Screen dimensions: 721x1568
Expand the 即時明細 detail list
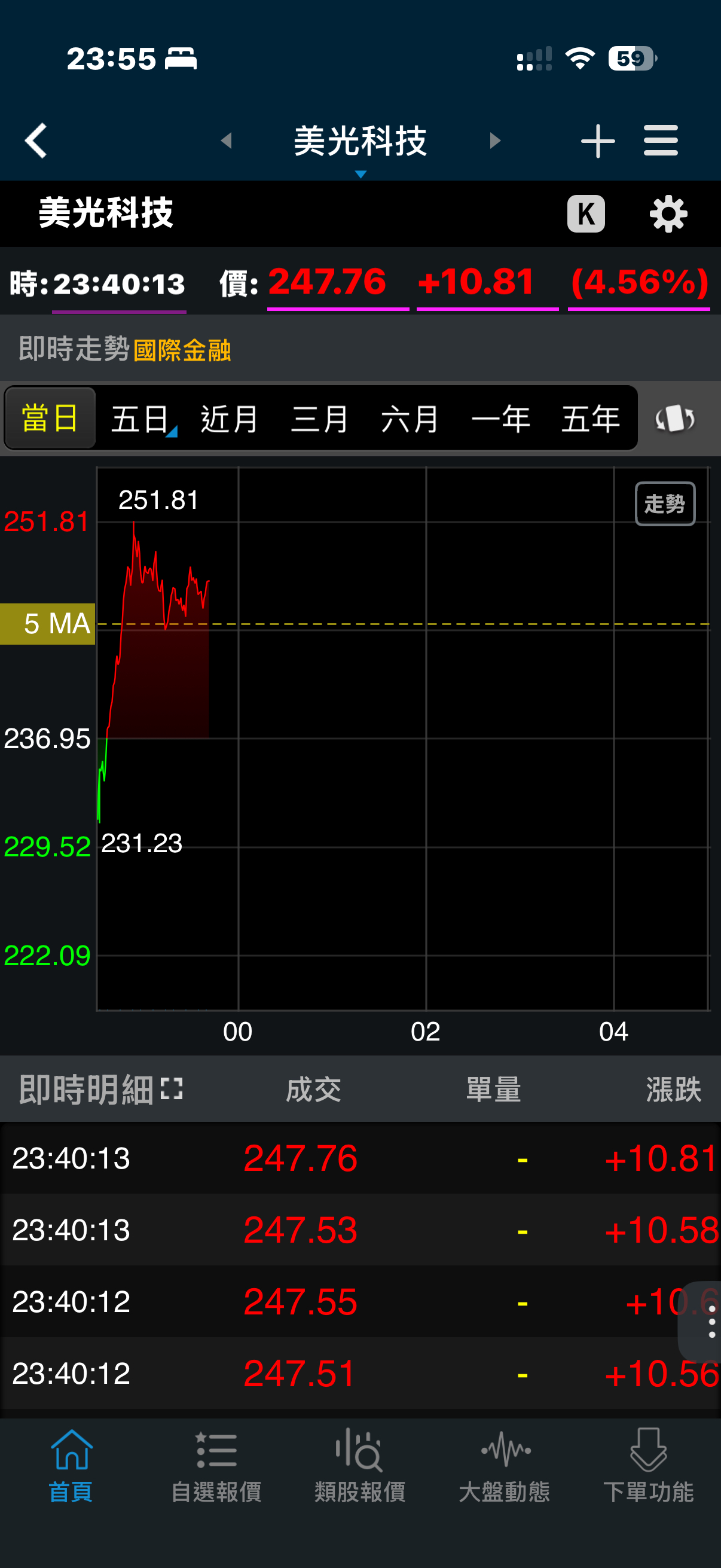(172, 1089)
